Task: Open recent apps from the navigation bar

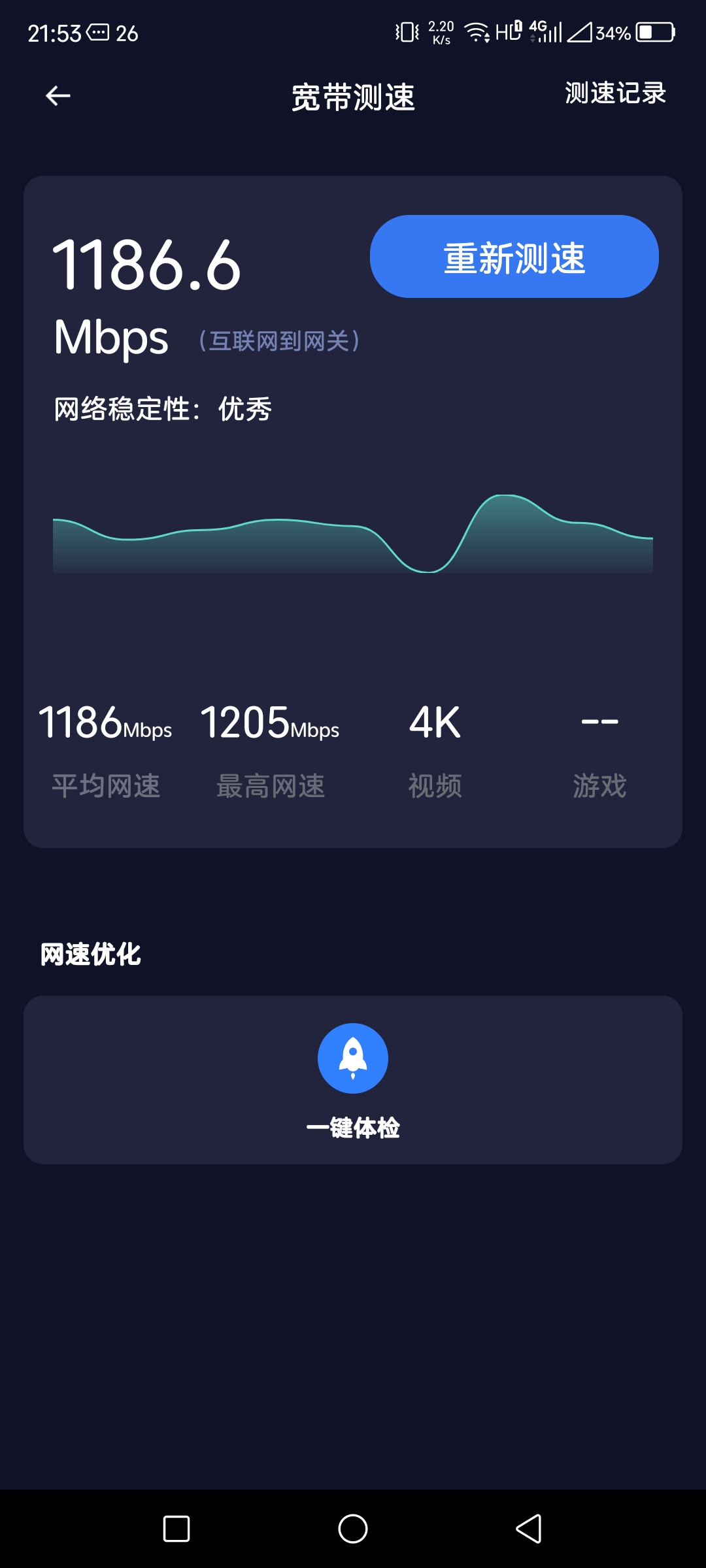Action: [176, 1529]
